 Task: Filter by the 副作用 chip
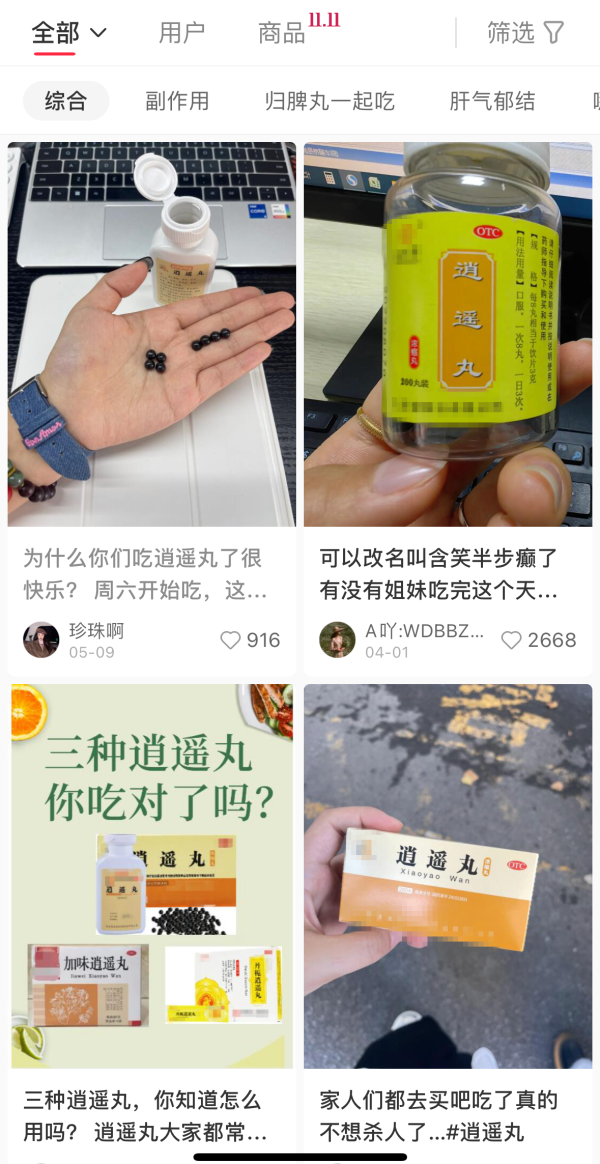tap(177, 101)
